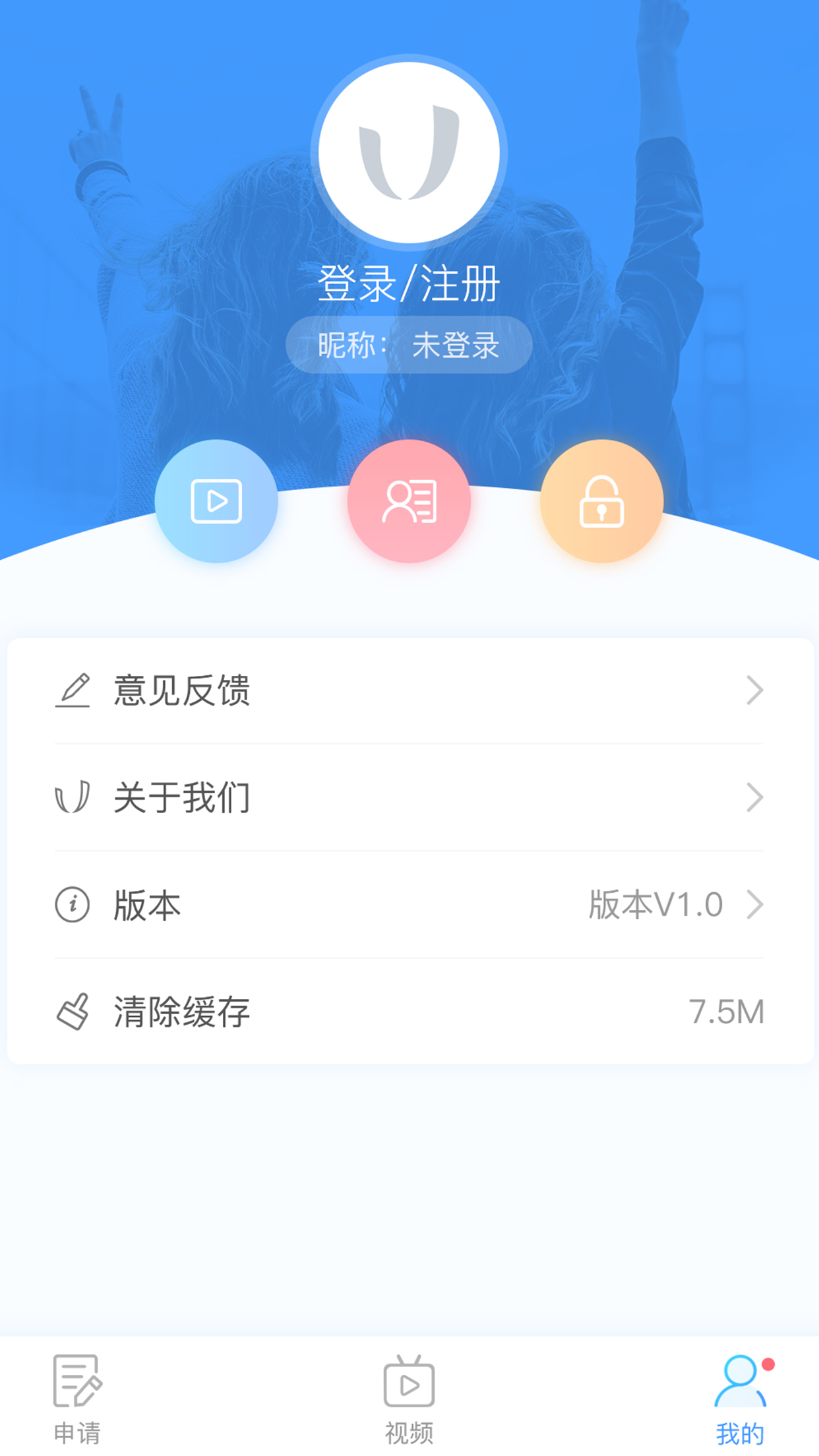Tap the 昵称 未登录 nickname field

coord(409,344)
